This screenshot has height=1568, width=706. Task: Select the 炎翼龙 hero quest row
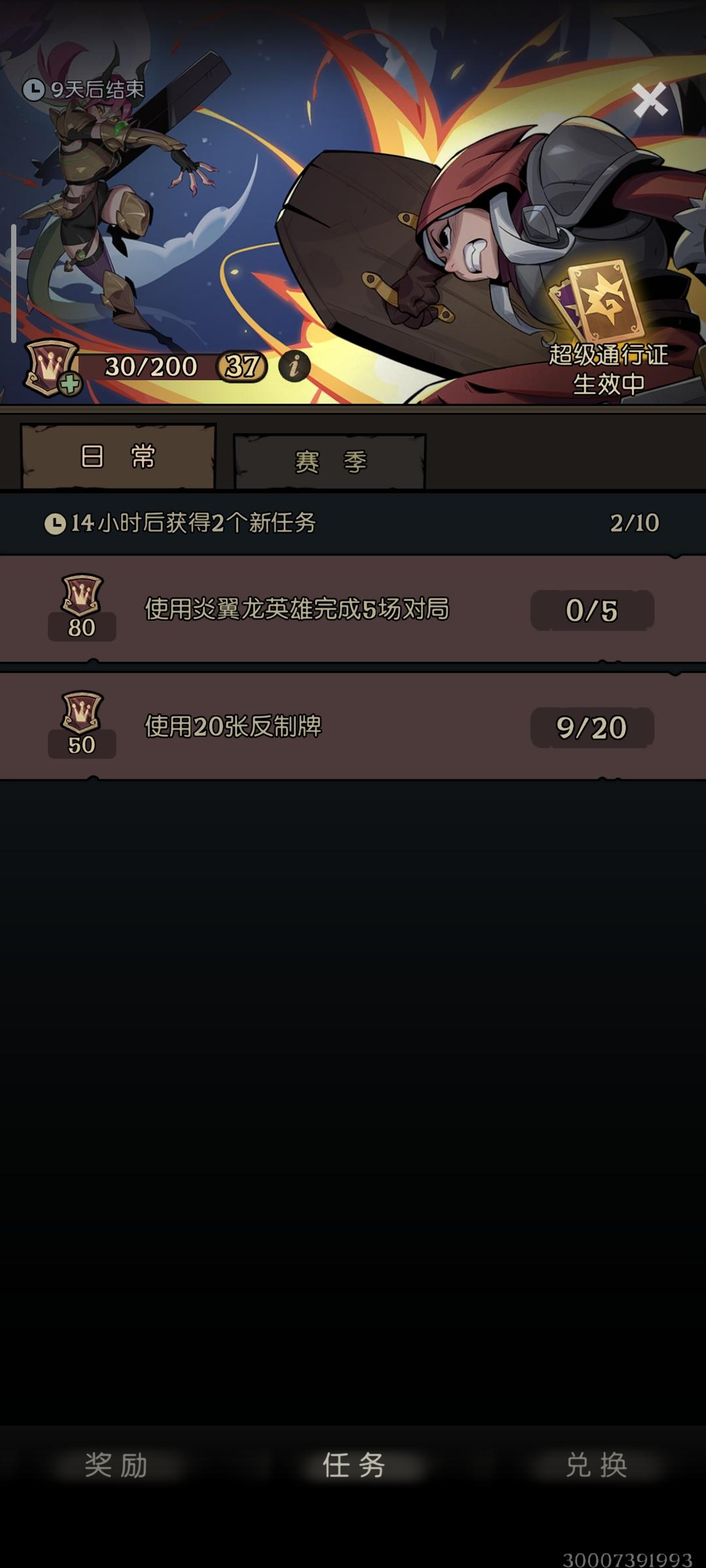pyautogui.click(x=353, y=608)
